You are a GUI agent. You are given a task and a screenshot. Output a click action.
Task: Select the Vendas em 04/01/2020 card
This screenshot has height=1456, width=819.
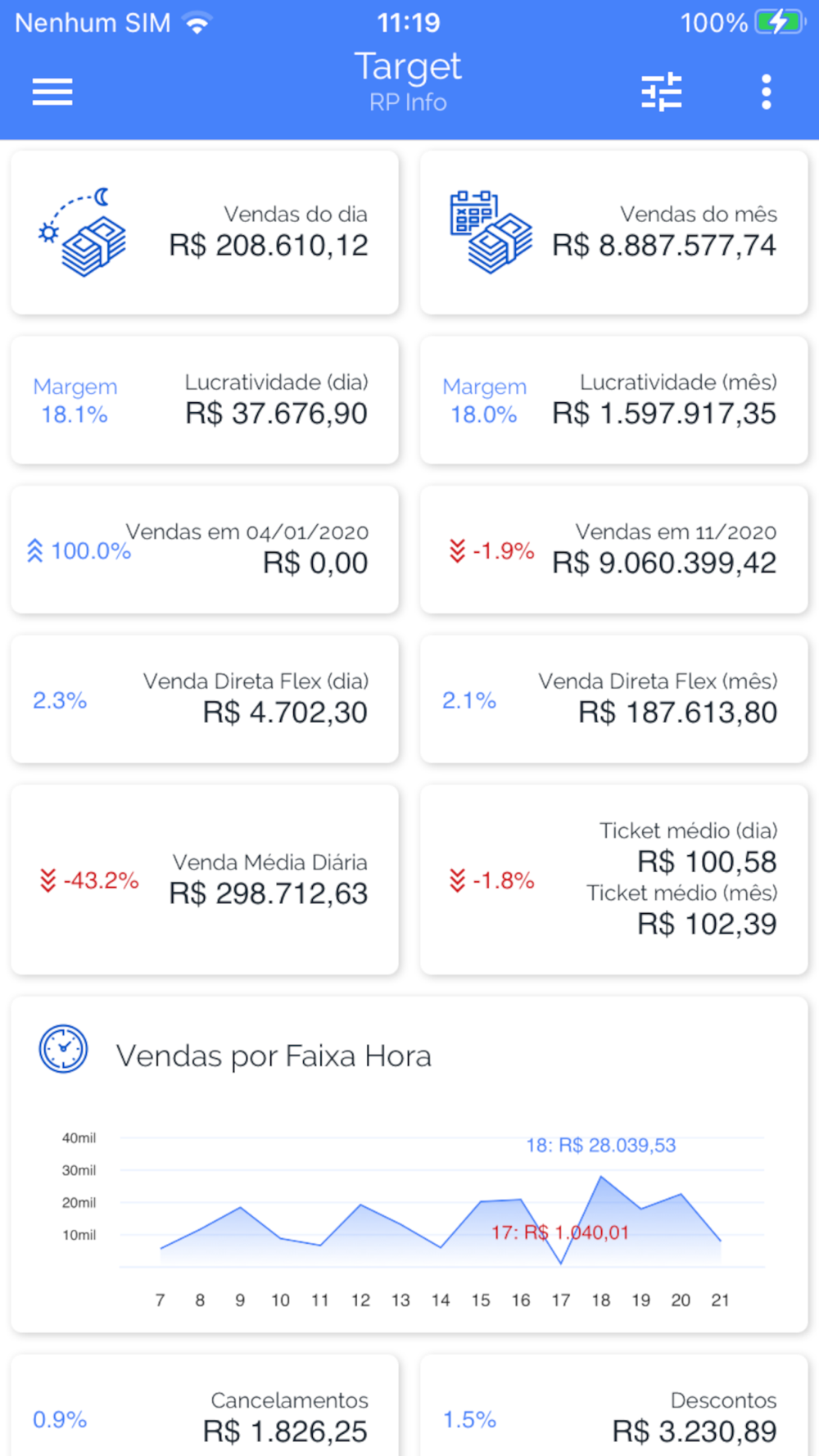click(205, 549)
